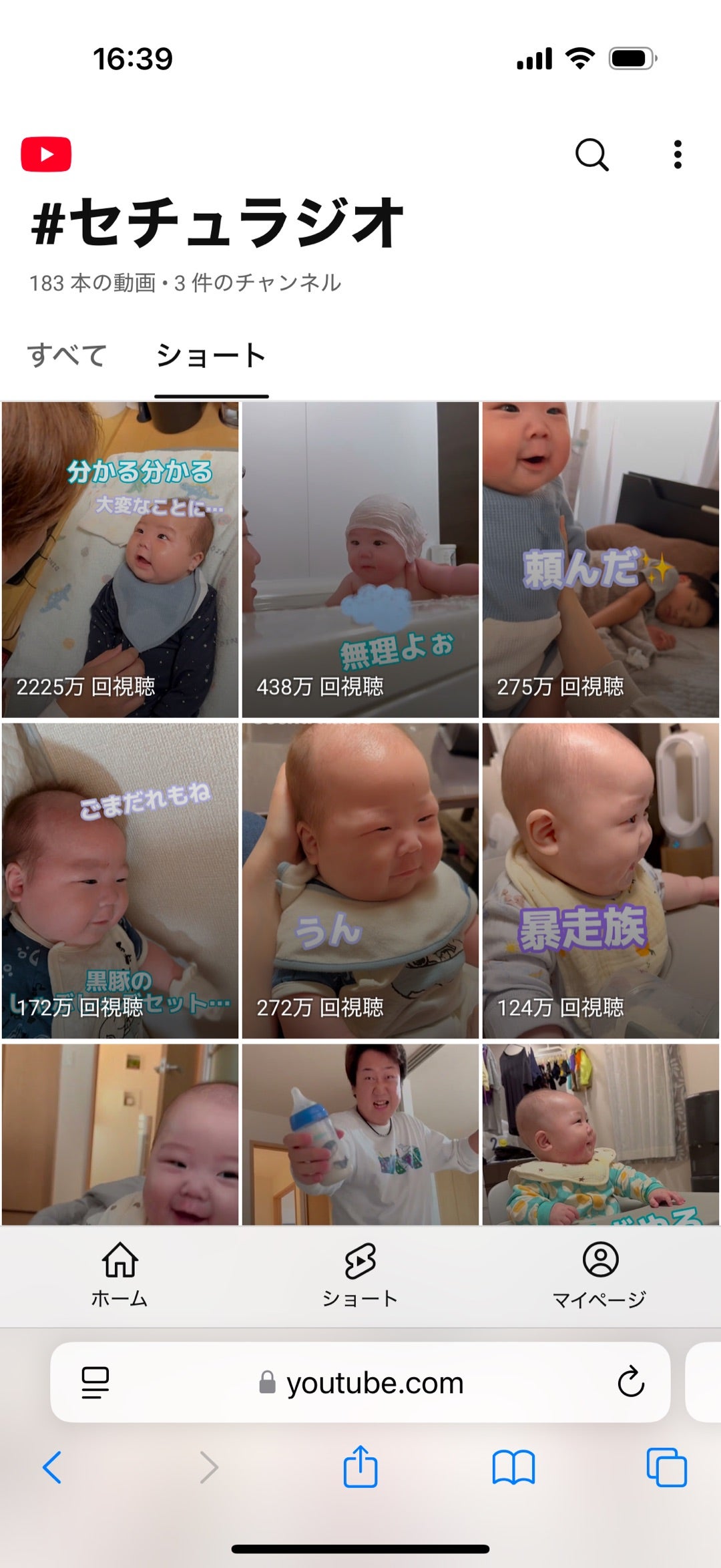Viewport: 721px width, 1568px height.
Task: Open the short with 2225万 views
Action: click(x=120, y=560)
